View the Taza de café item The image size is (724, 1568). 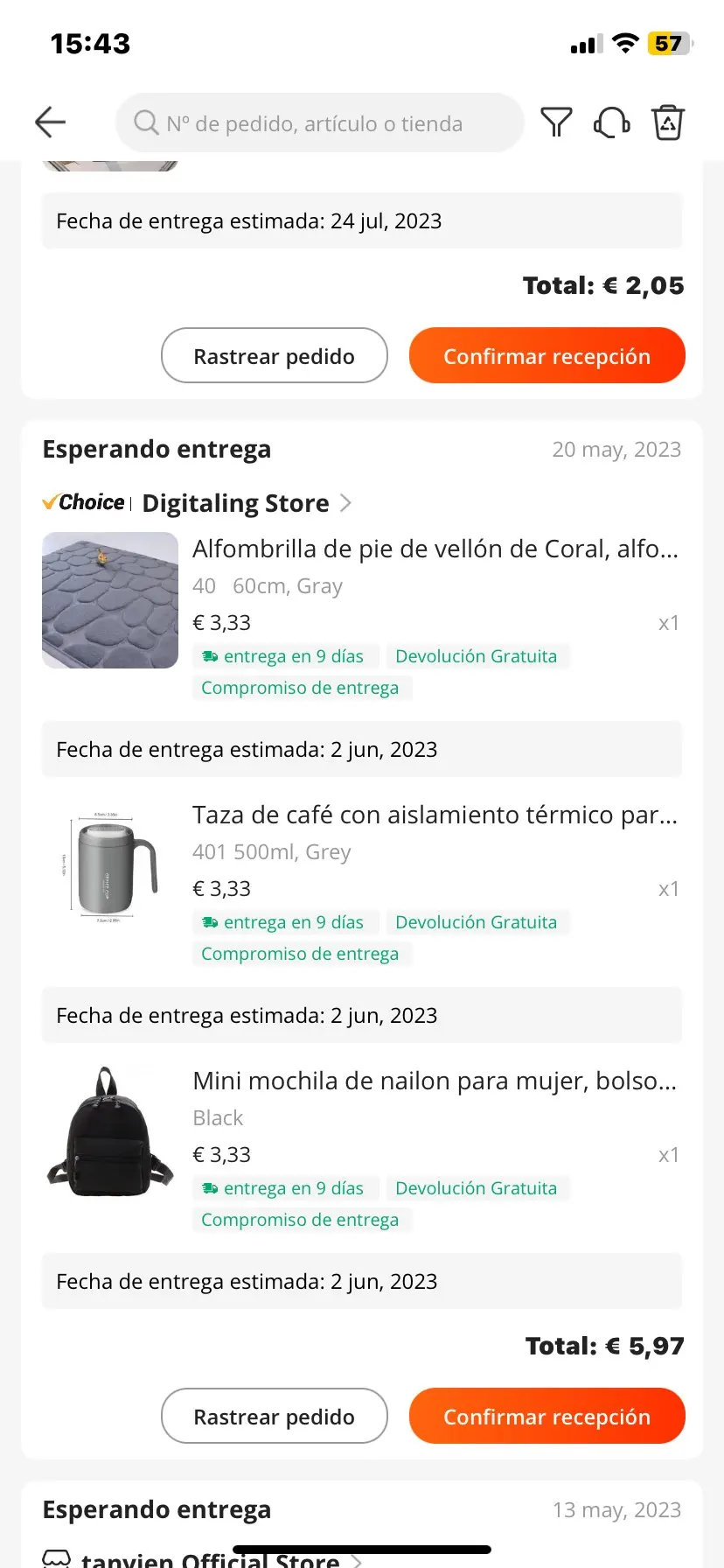coord(435,815)
